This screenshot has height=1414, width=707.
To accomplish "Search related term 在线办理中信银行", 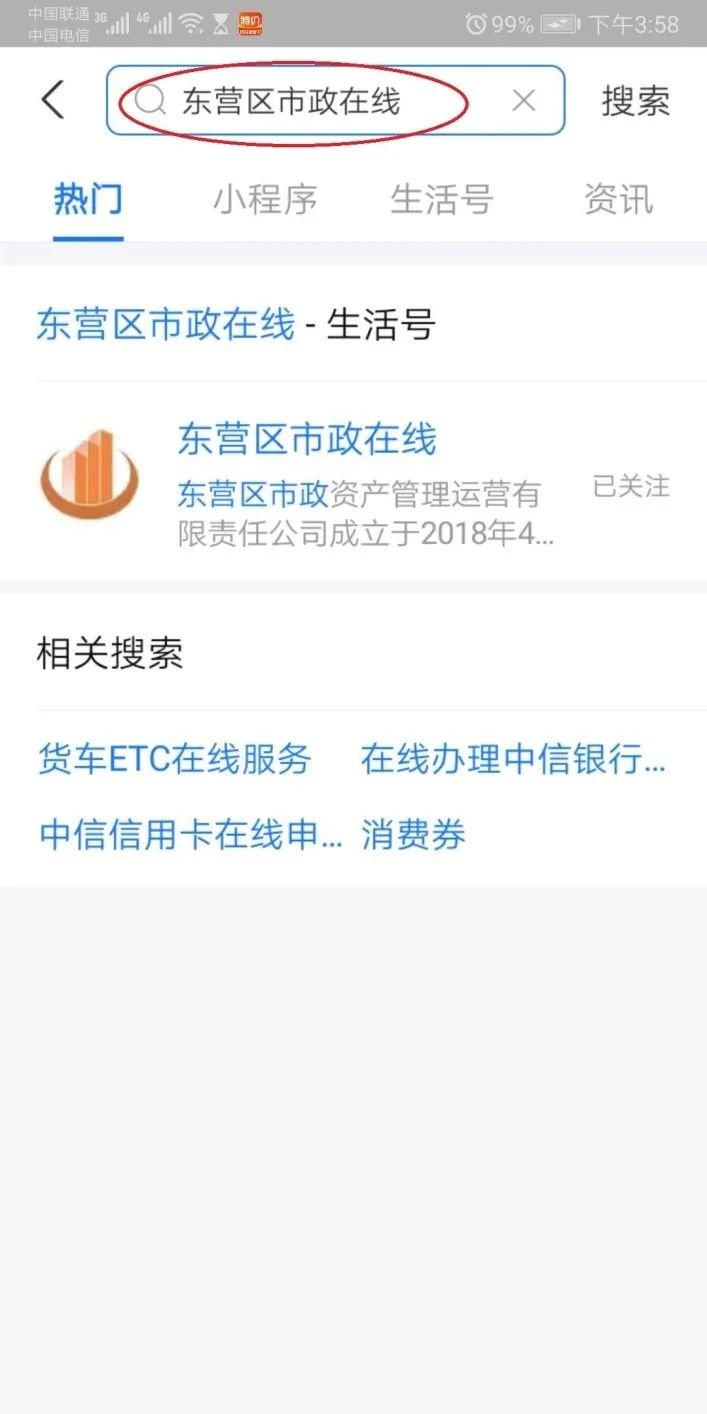I will [513, 759].
